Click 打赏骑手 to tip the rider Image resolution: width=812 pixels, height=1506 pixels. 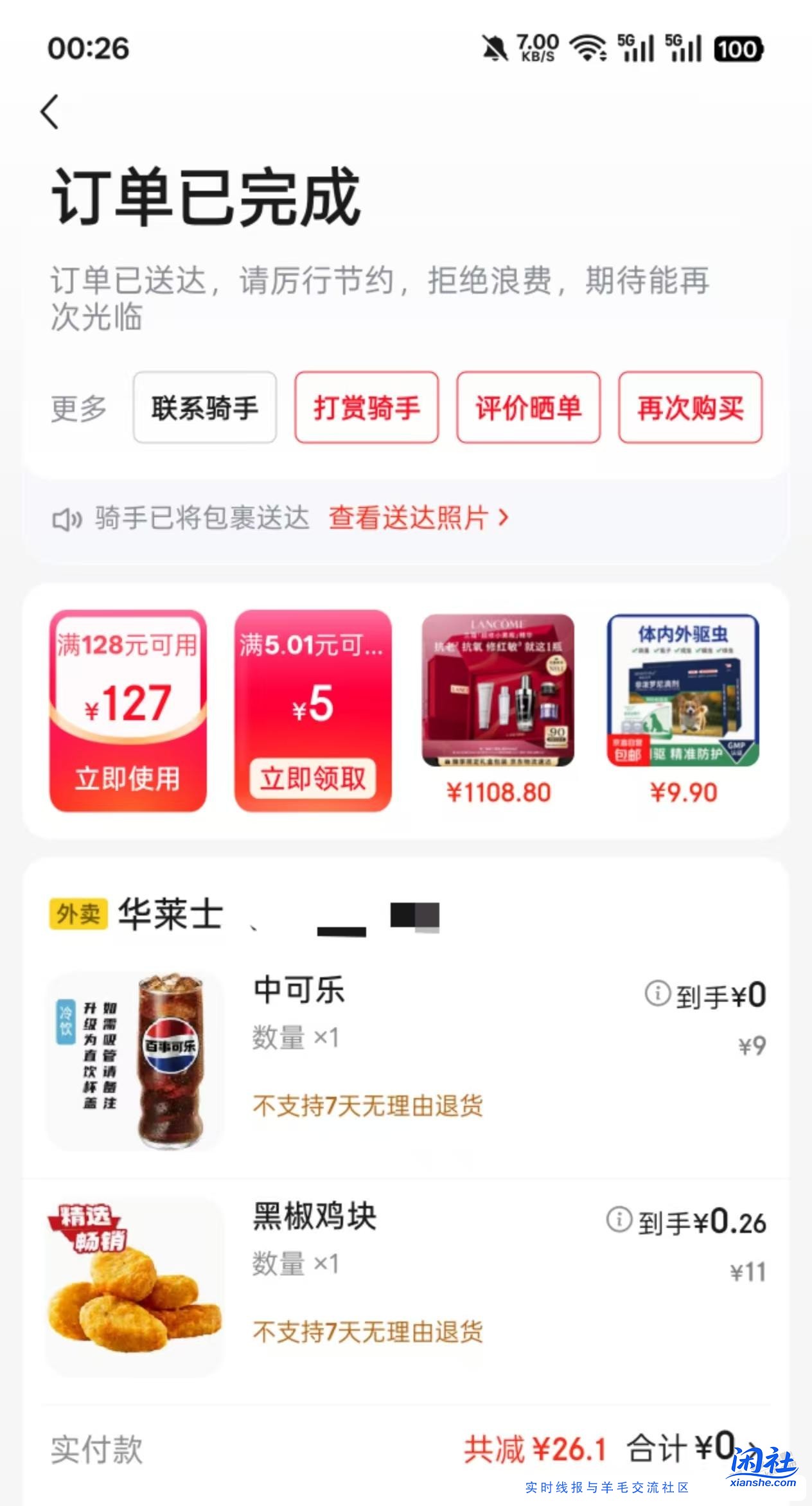(367, 407)
